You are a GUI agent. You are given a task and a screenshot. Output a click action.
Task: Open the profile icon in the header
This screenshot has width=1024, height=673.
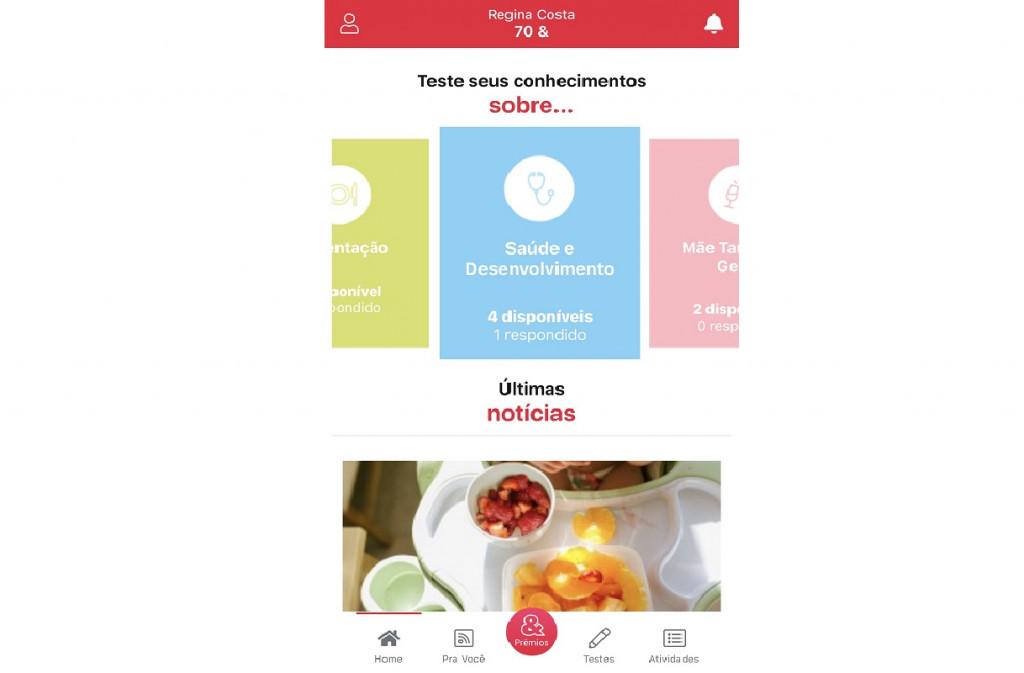[x=349, y=23]
